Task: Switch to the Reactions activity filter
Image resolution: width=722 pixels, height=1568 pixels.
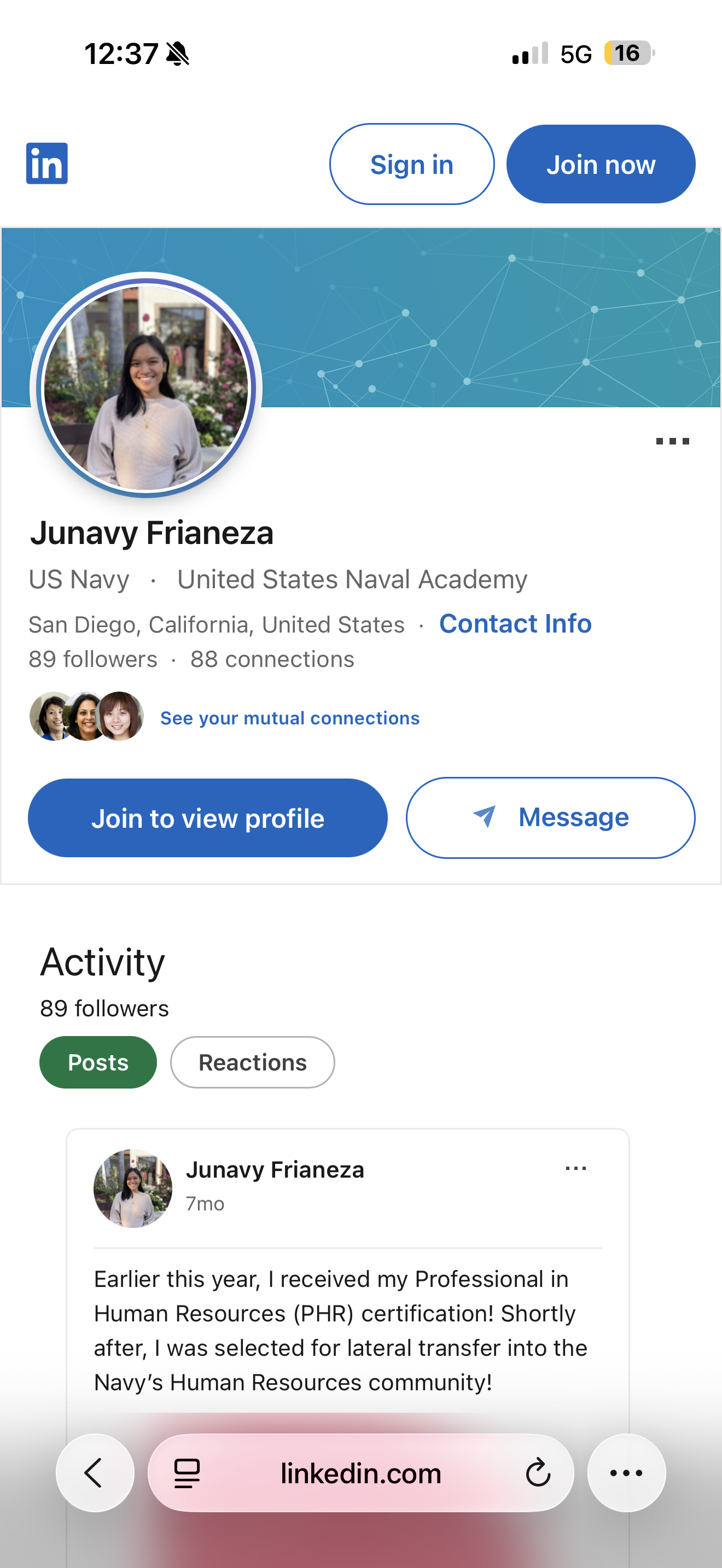Action: [252, 1062]
